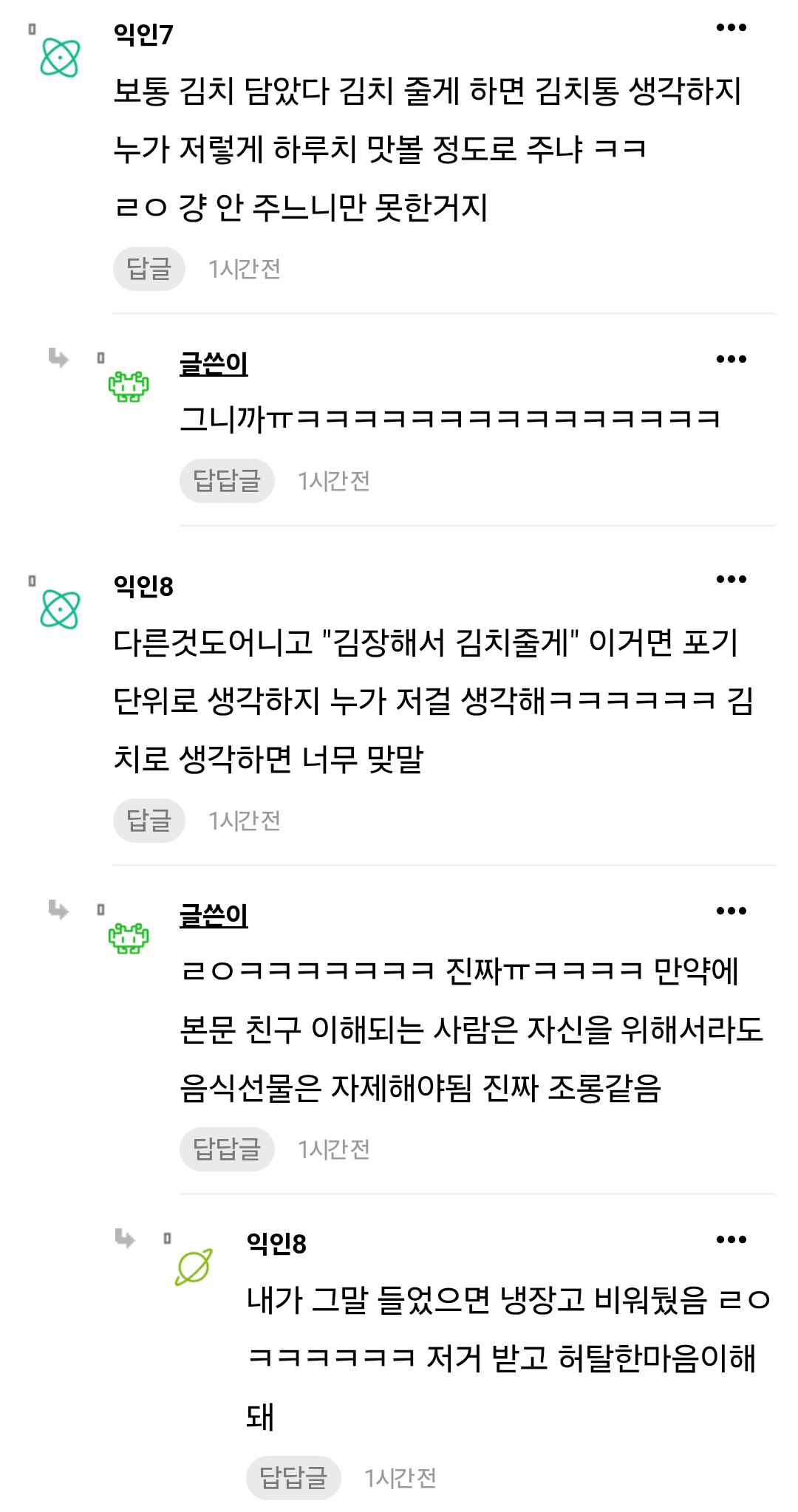Viewport: 798px width, 1512px height.
Task: Open overflow menu on 익인7's comment
Action: (731, 28)
